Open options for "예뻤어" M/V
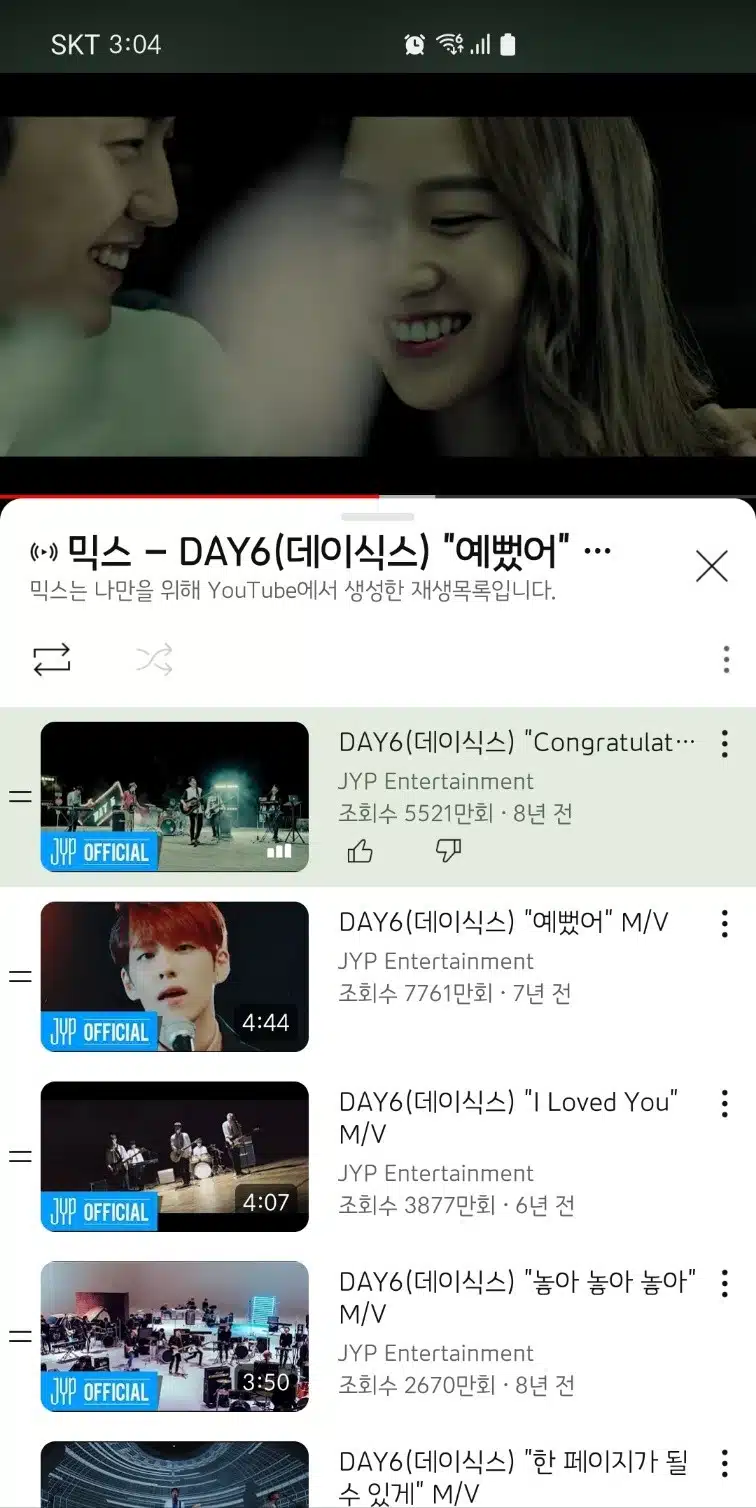The height and width of the screenshot is (1508, 756). pos(724,923)
